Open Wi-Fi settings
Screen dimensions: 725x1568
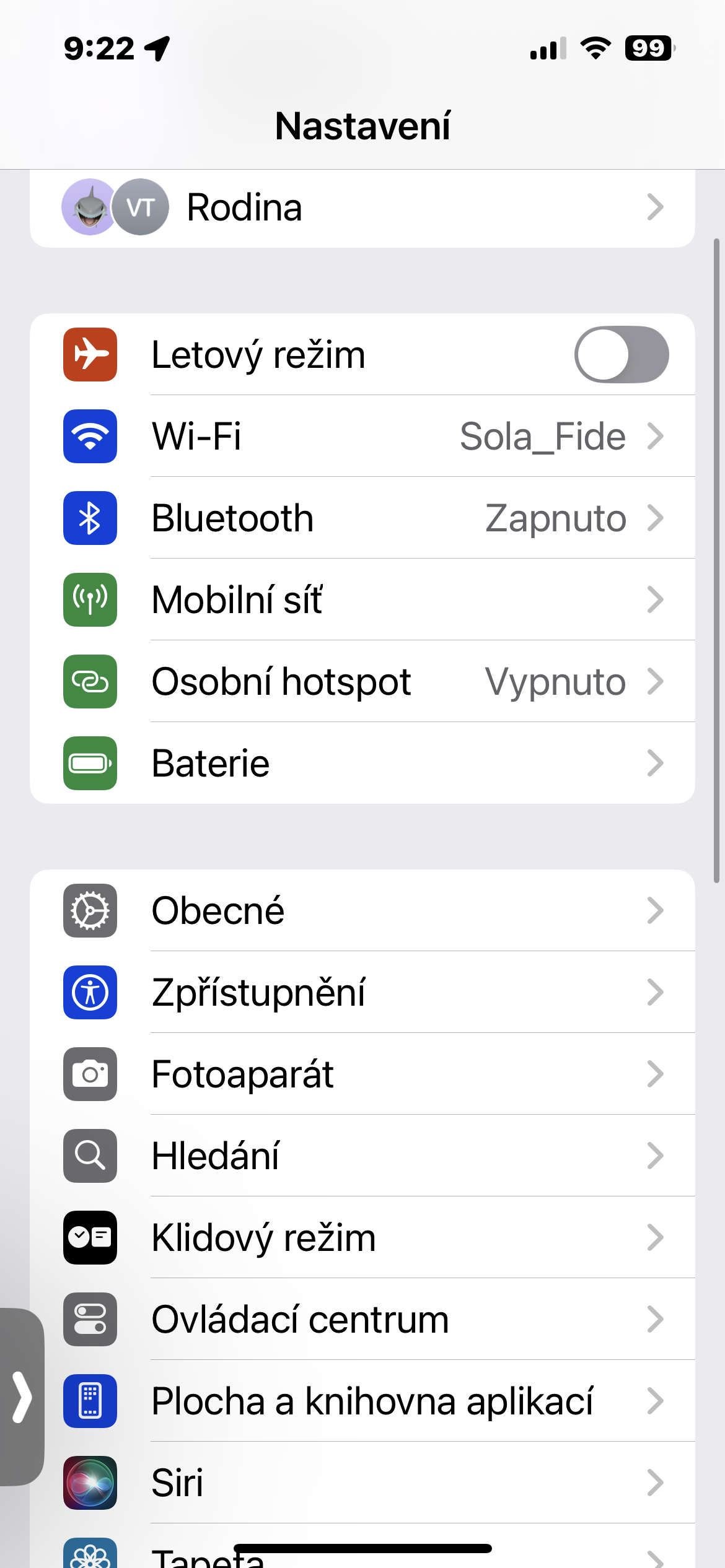pos(362,437)
